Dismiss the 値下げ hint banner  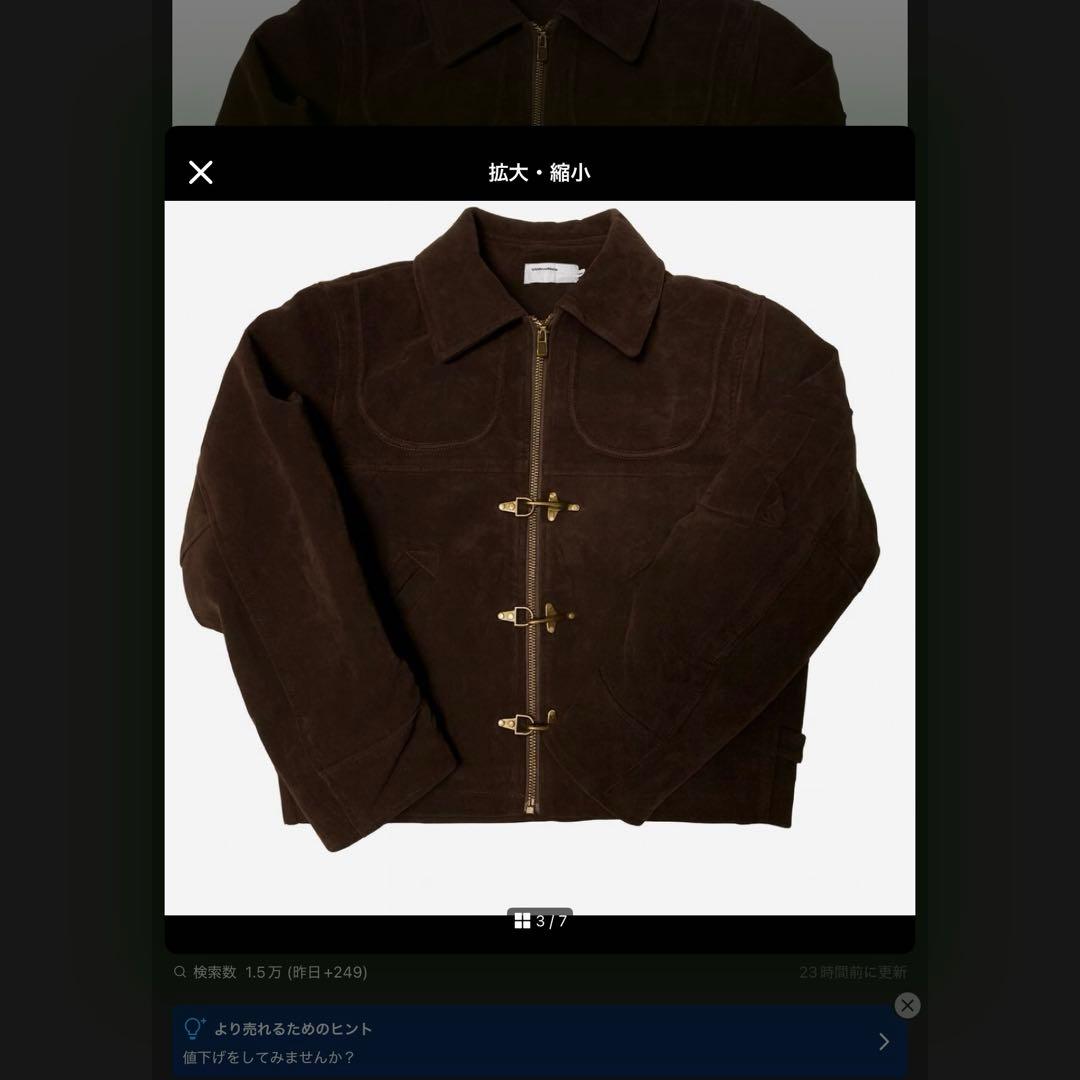click(x=907, y=1005)
